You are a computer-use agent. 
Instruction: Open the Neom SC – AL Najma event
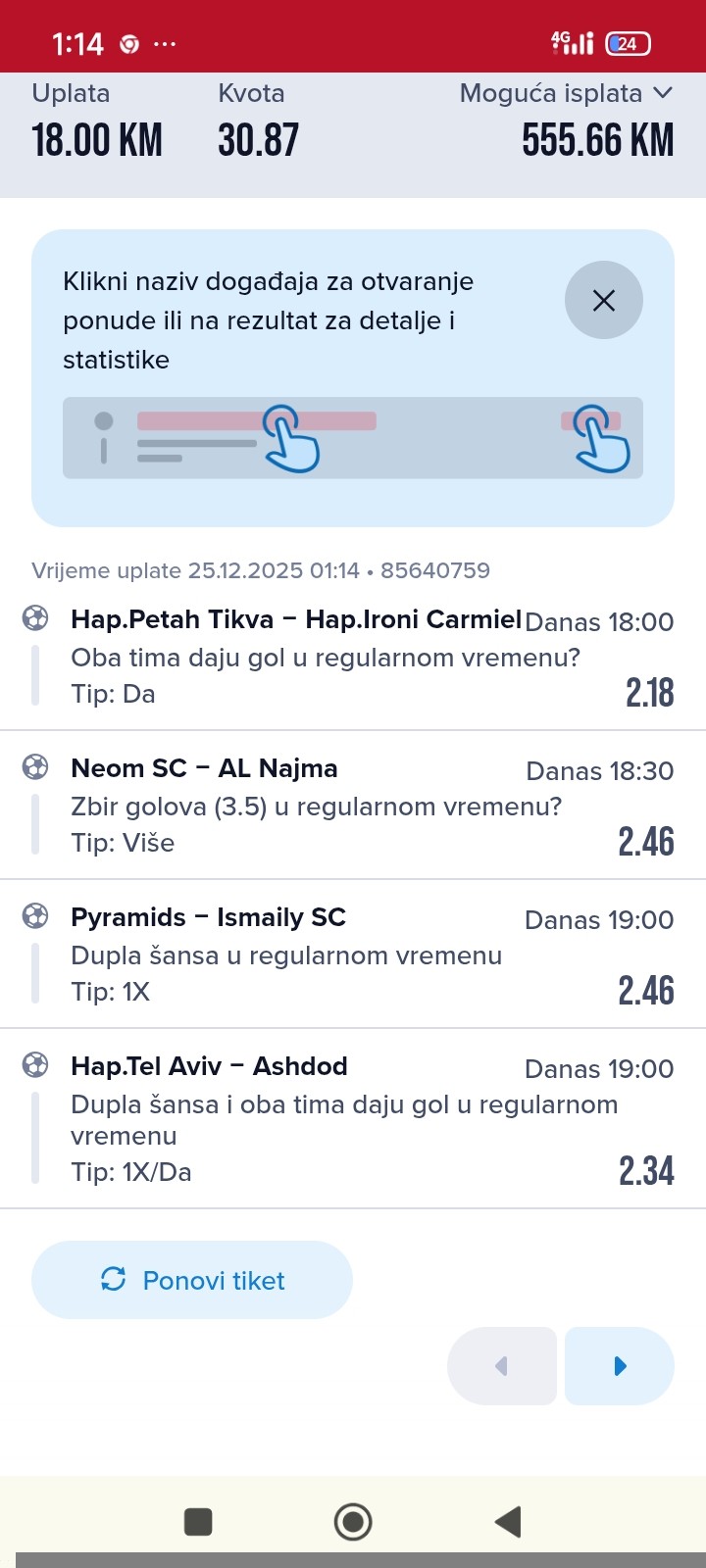[x=204, y=768]
